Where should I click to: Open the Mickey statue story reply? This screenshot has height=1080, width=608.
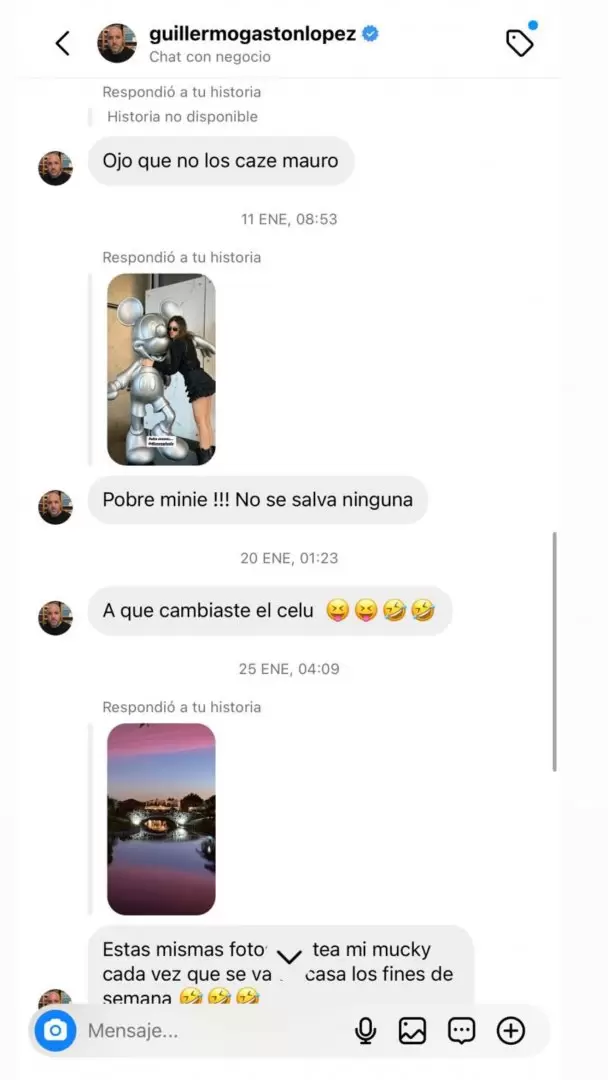161,369
